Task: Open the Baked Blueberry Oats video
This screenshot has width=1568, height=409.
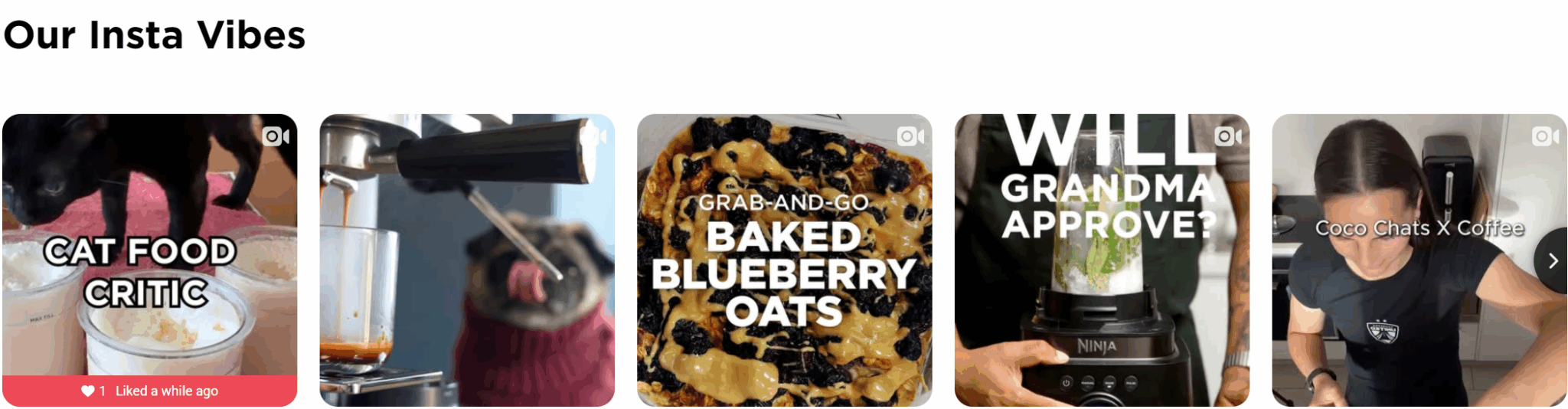Action: 784,260
